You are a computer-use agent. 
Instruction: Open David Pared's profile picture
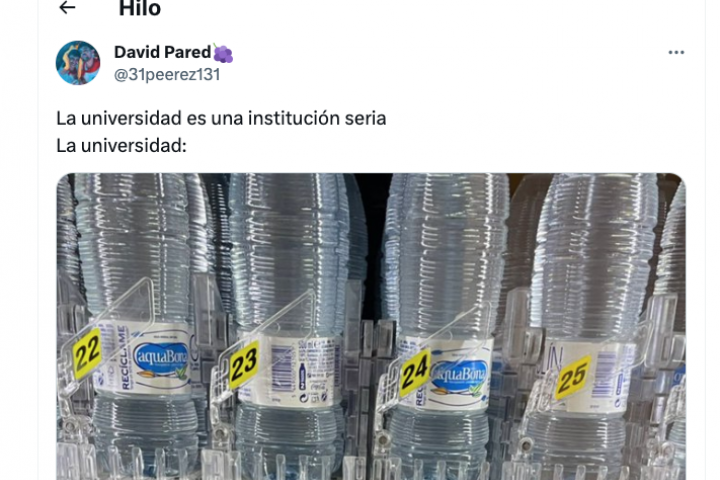click(78, 63)
